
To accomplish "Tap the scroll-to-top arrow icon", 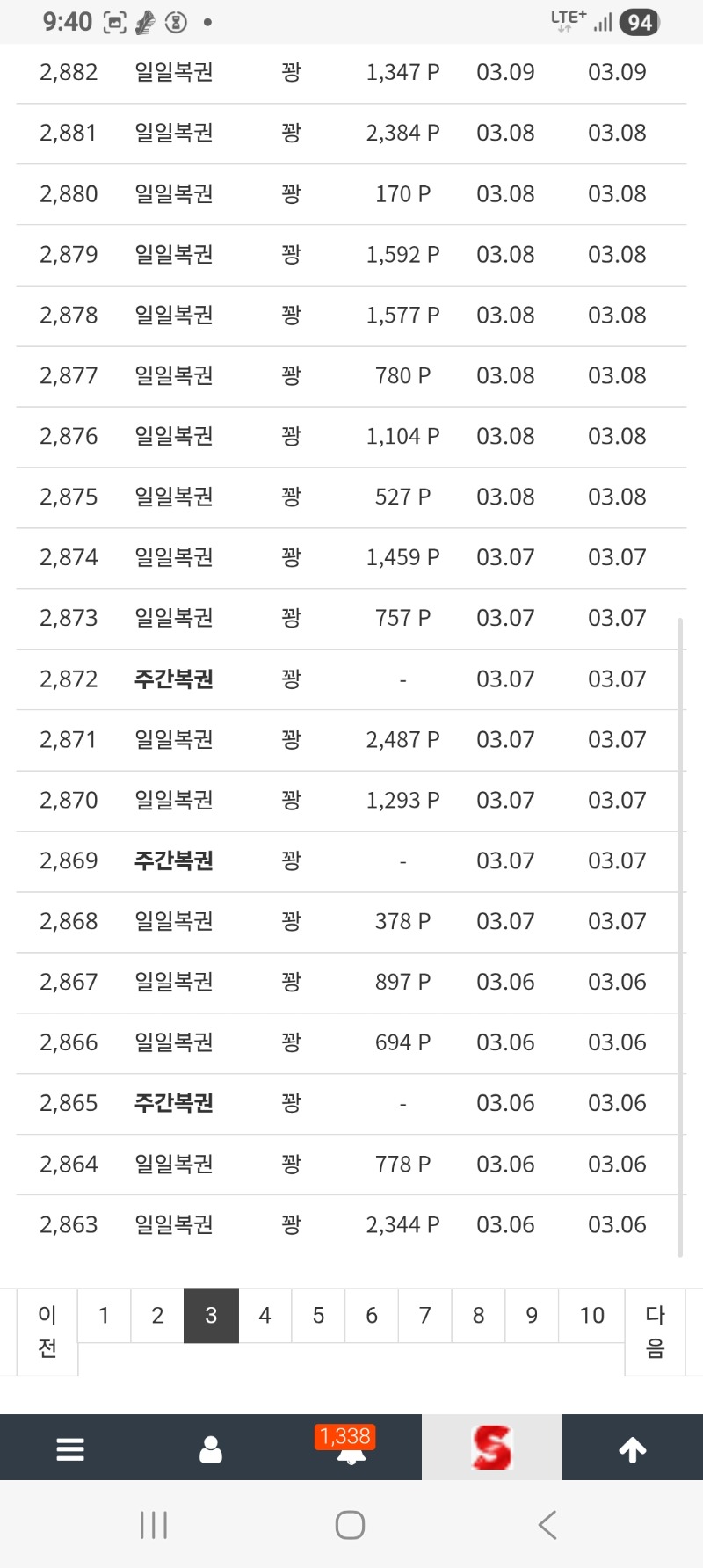I will click(x=632, y=1446).
